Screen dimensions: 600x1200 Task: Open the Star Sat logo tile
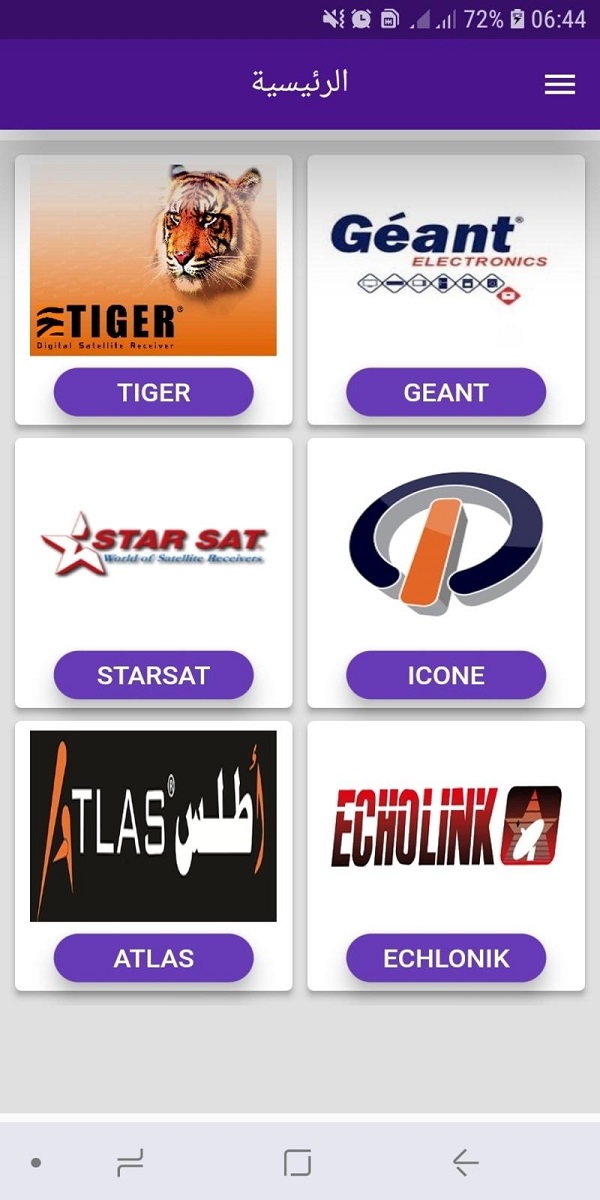coord(154,545)
